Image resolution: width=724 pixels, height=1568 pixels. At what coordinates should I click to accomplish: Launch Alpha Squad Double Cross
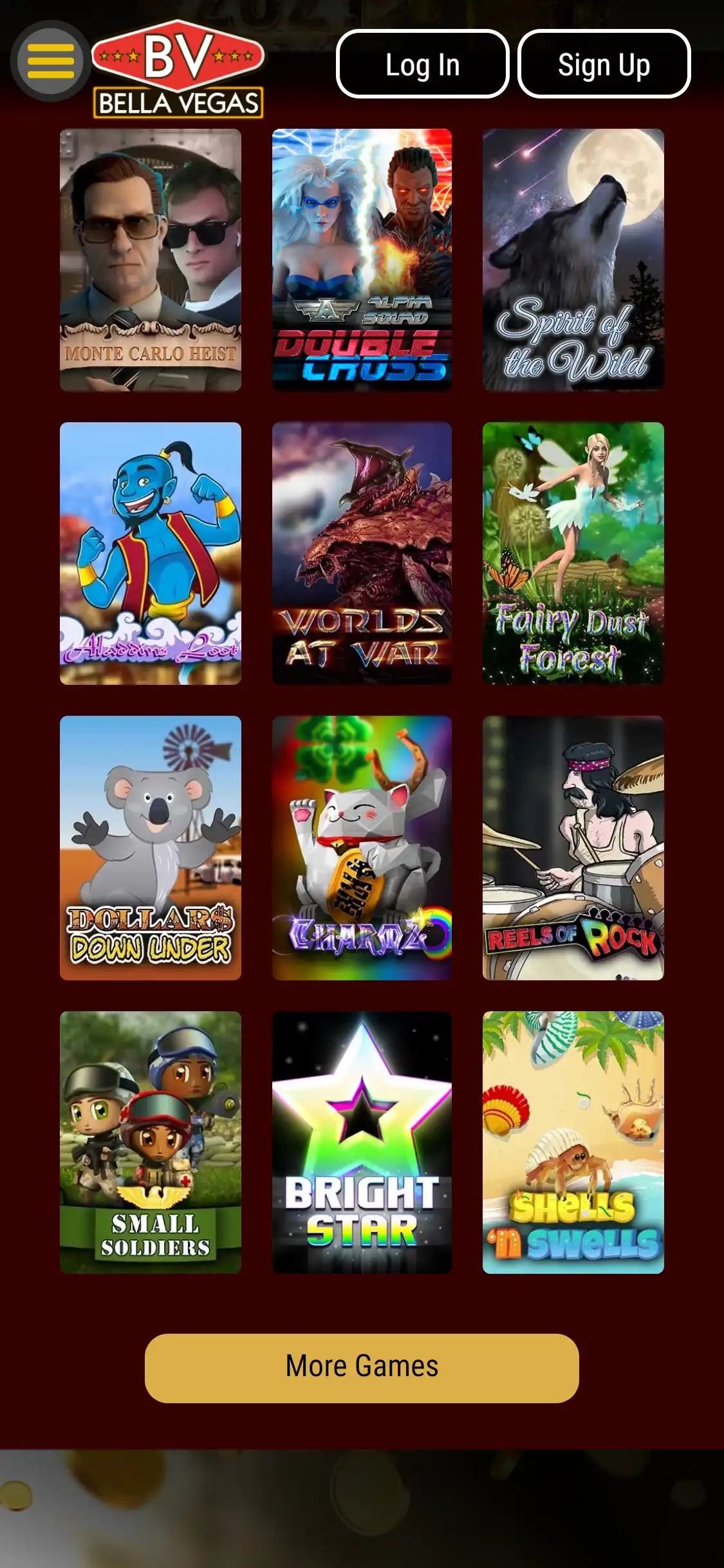(x=362, y=260)
